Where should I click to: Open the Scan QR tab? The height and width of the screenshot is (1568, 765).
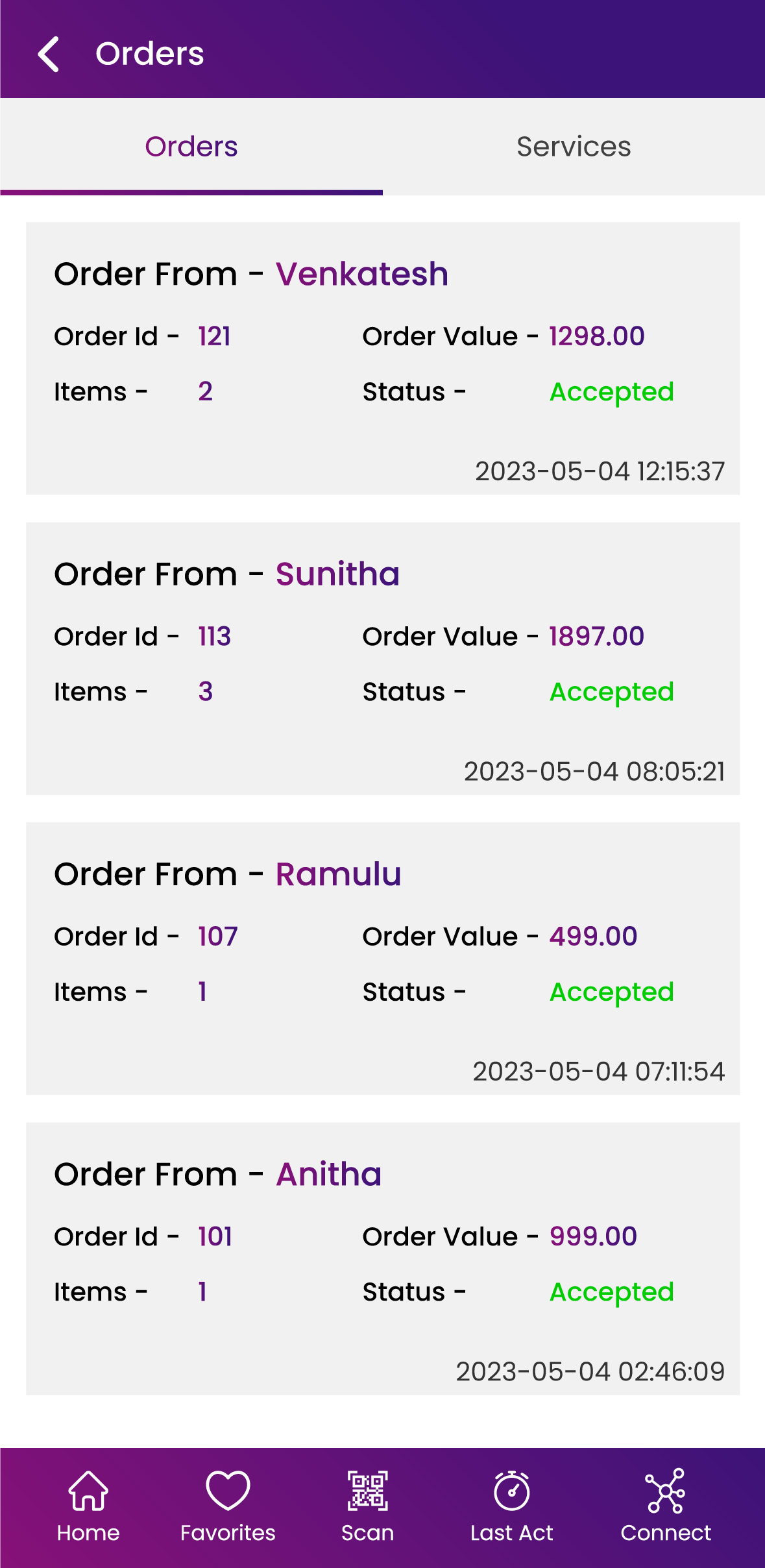pos(368,1507)
